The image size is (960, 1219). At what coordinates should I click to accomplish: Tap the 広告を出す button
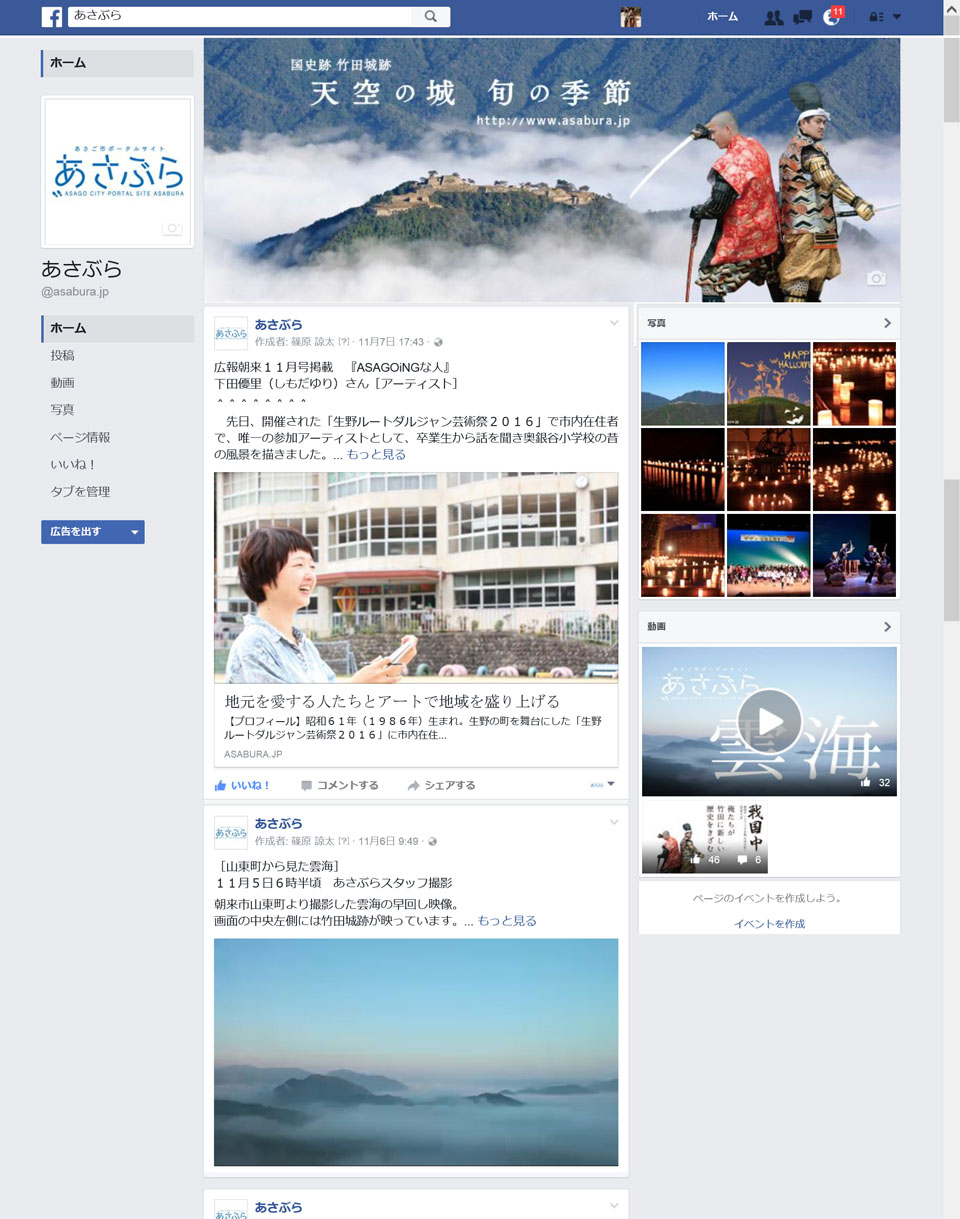92,532
